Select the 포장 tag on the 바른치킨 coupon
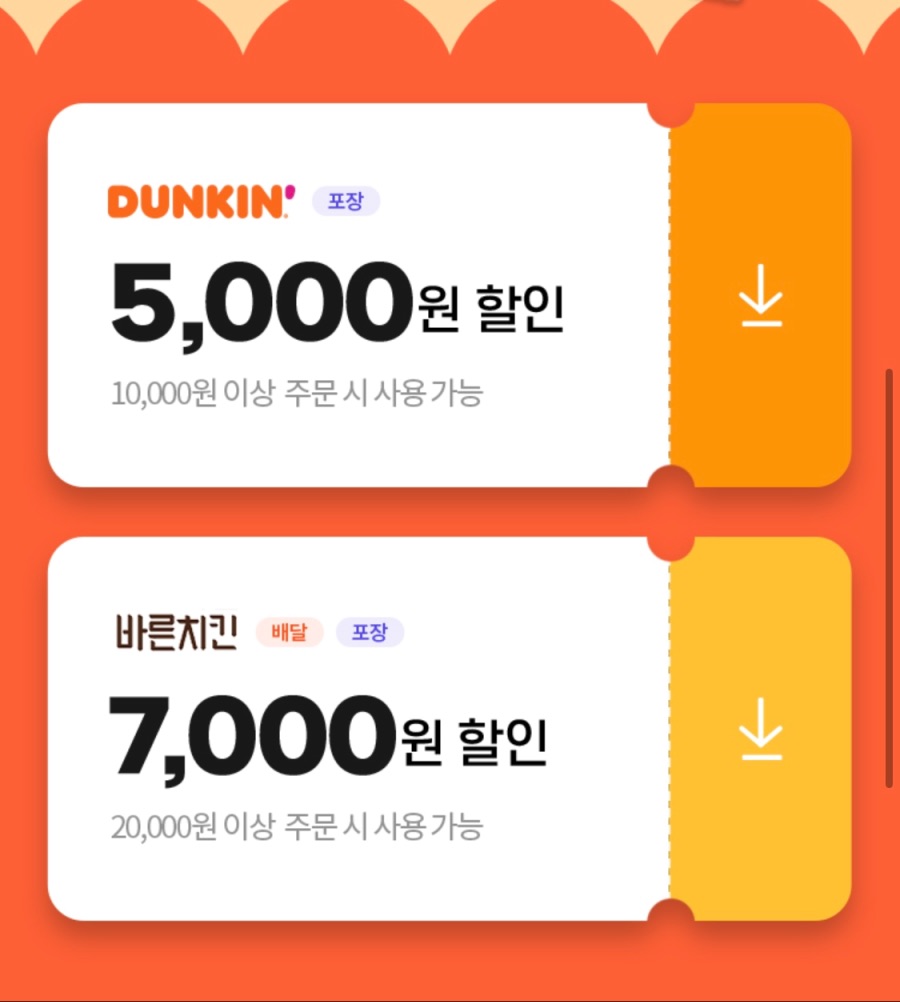This screenshot has height=1002, width=900. coord(369,631)
